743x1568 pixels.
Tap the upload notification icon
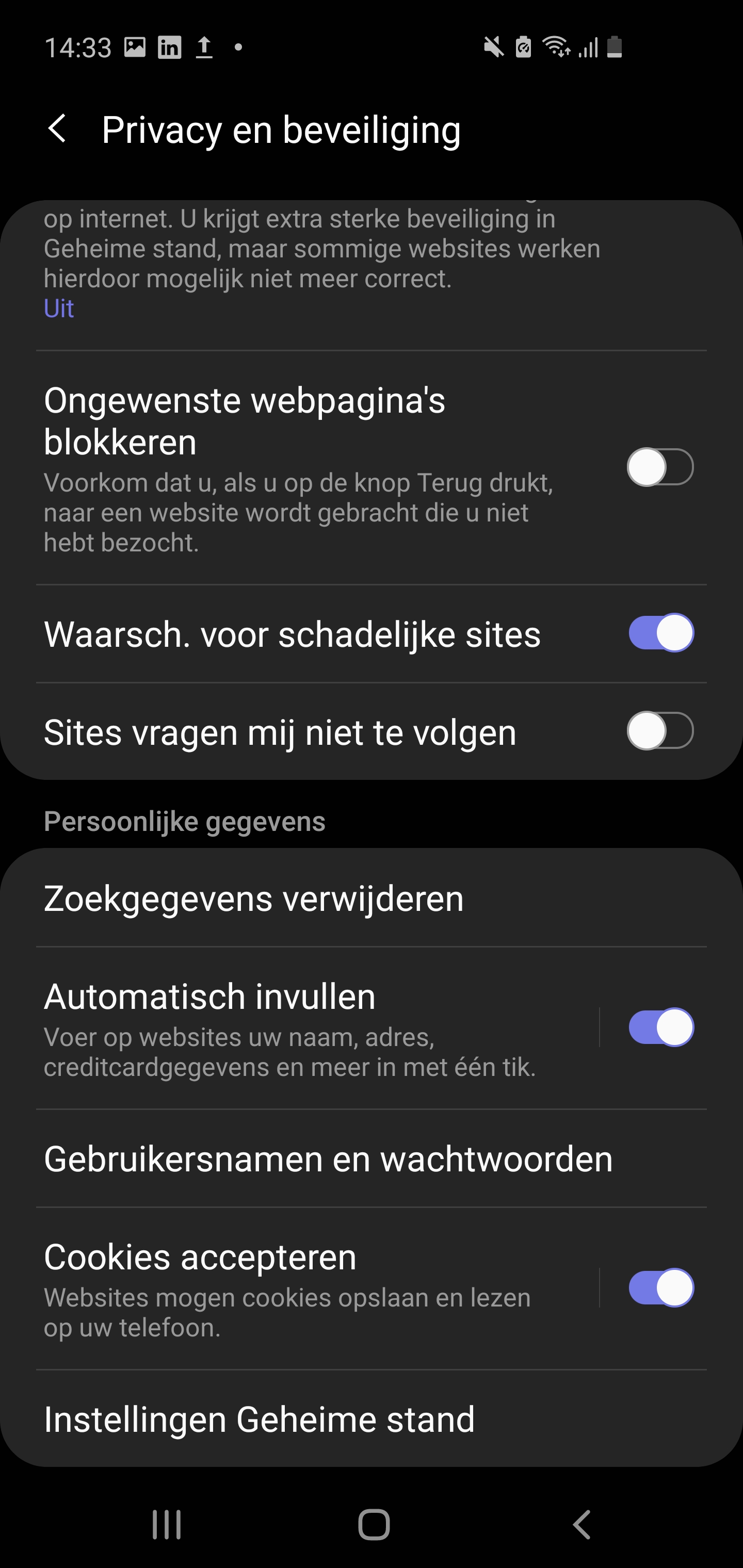tap(204, 47)
